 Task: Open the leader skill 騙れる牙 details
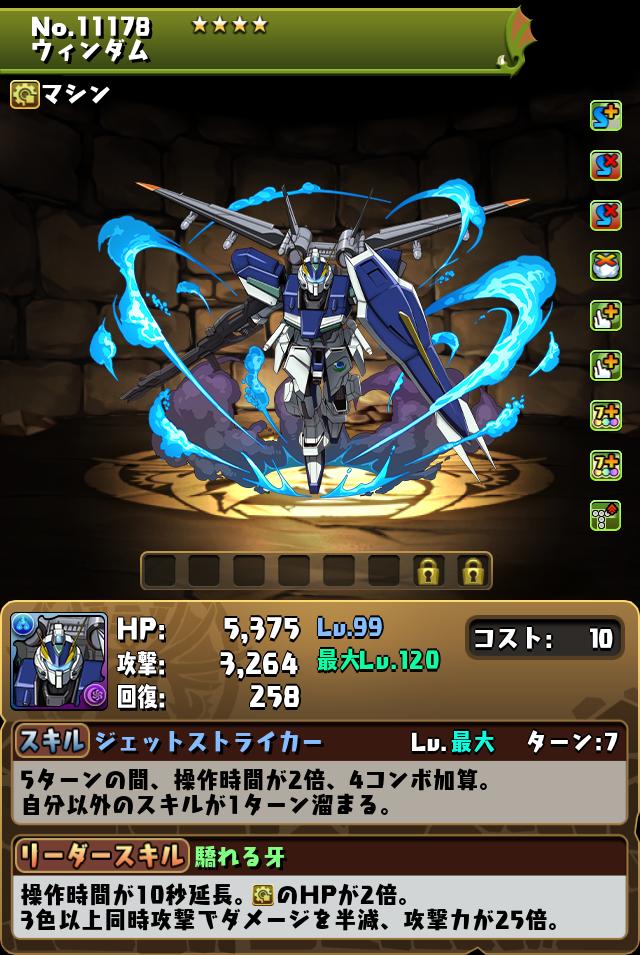238,856
